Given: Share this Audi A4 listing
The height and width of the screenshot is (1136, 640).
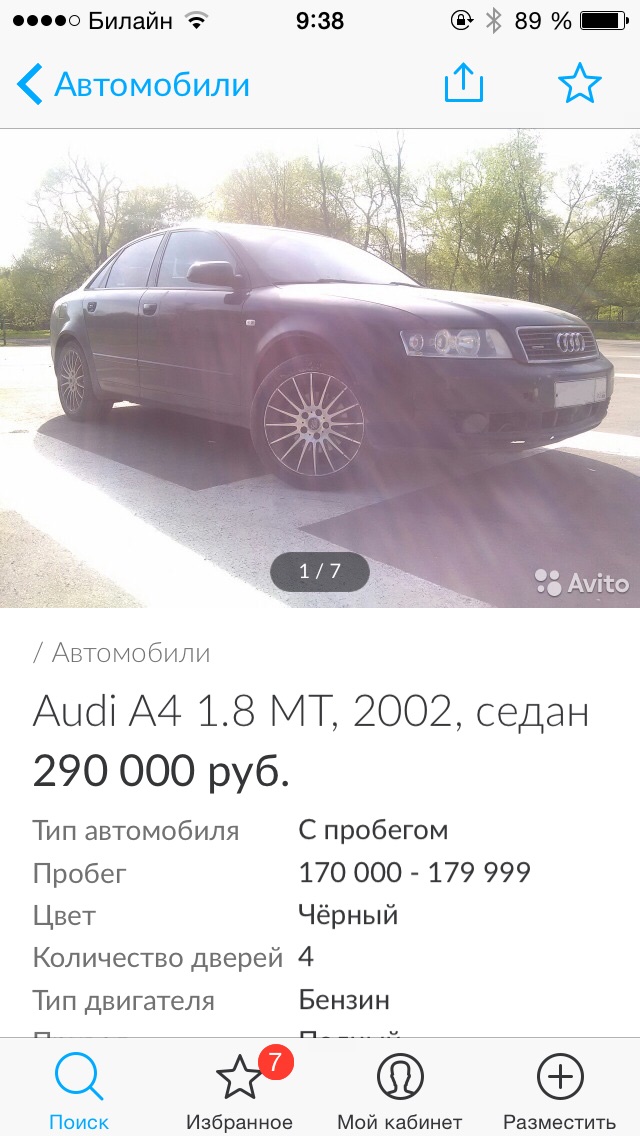Looking at the screenshot, I should coord(463,85).
